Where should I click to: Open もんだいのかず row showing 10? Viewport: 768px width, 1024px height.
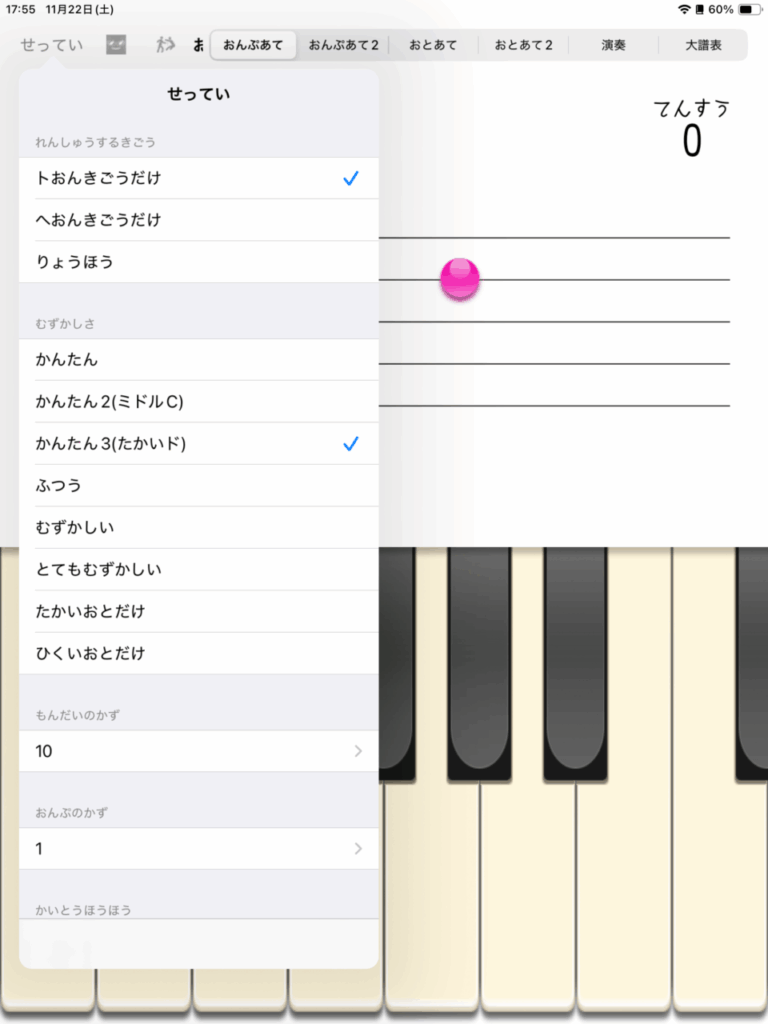tap(198, 751)
